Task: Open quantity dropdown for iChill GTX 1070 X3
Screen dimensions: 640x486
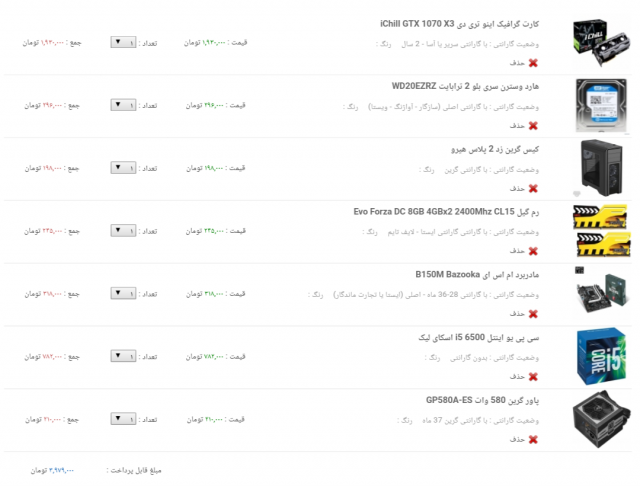Action: tap(124, 43)
